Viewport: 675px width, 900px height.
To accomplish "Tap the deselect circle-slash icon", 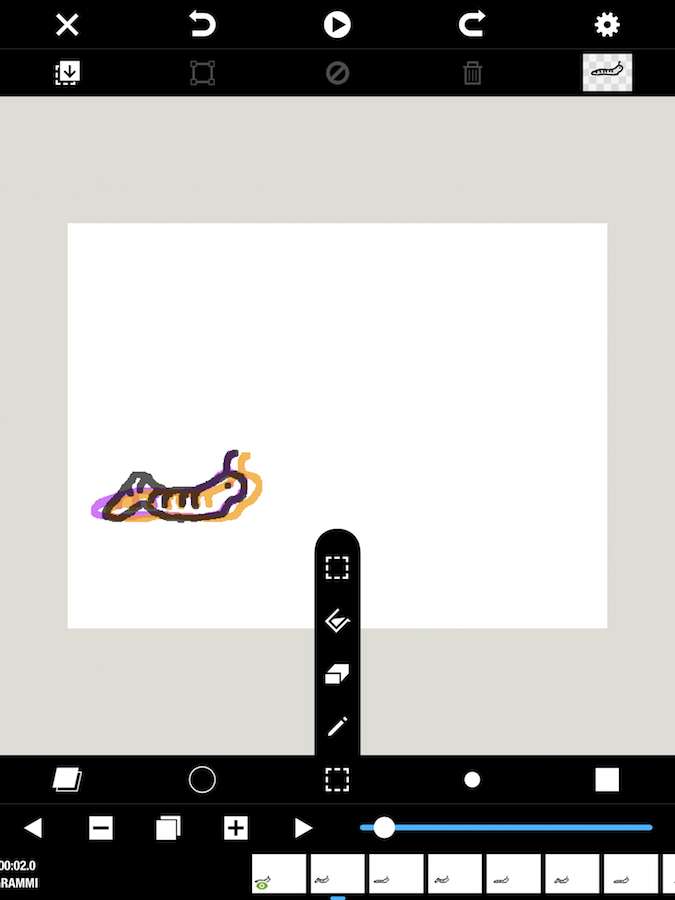I will click(337, 73).
